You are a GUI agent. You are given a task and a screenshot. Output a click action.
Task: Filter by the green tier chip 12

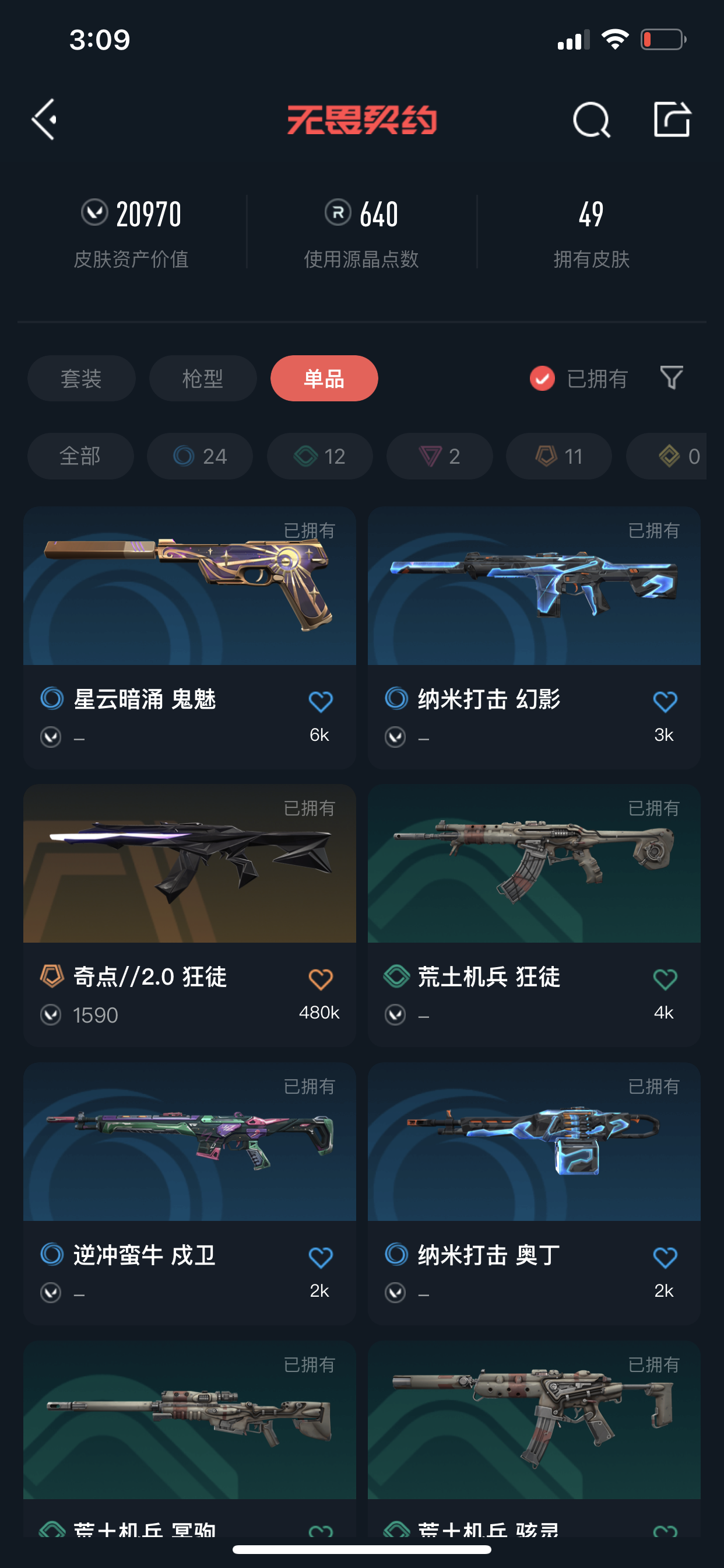[319, 456]
